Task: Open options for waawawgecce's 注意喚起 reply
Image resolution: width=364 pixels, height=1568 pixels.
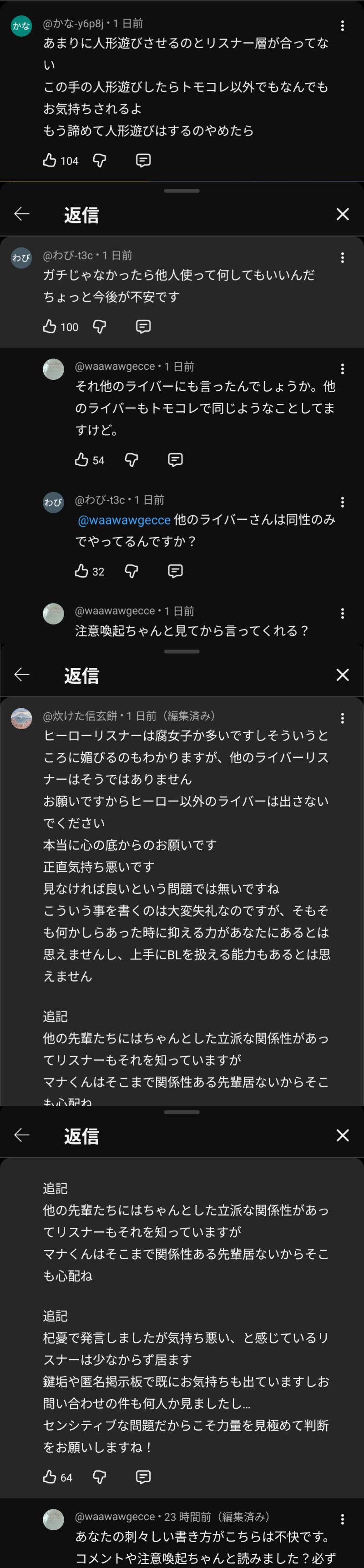Action: click(343, 613)
